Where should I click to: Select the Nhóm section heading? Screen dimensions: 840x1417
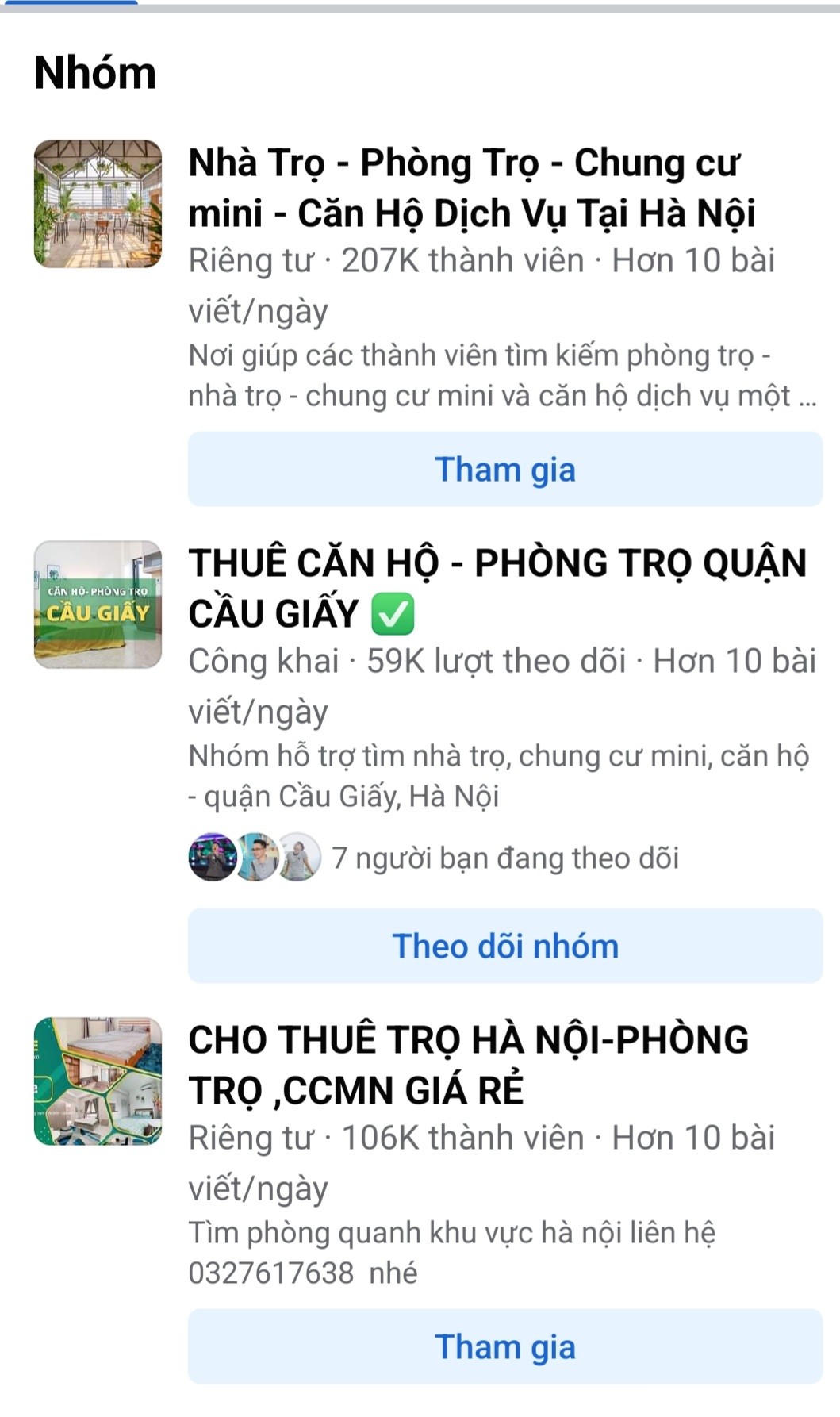(x=95, y=74)
